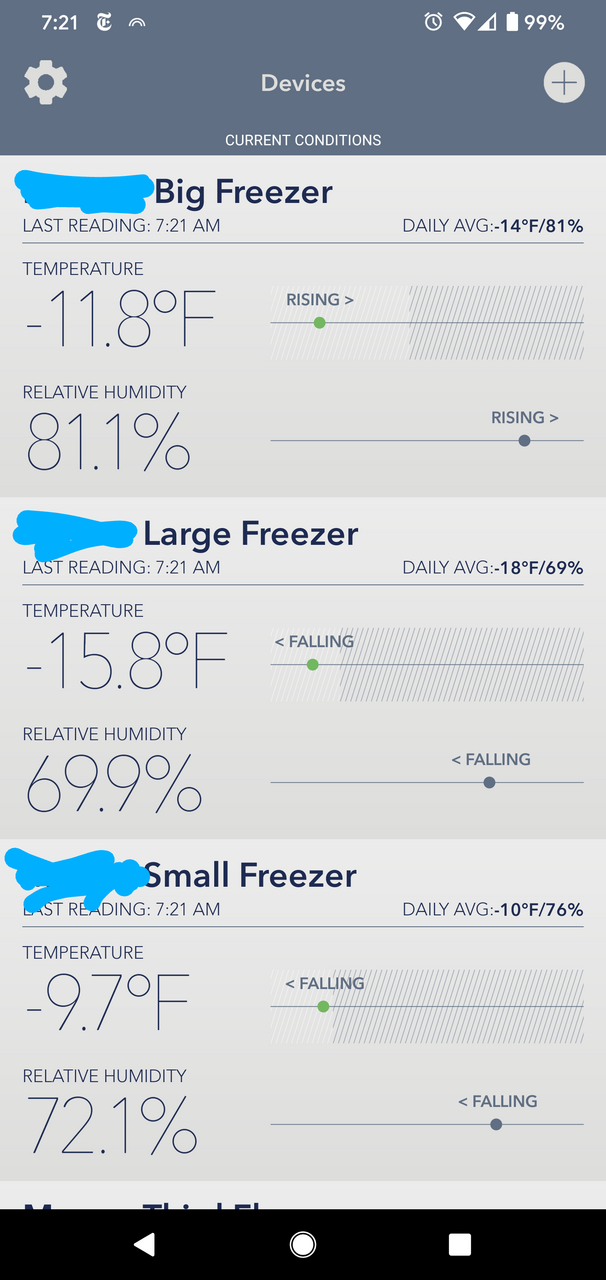Open the Small Freezer device card
Screen dimensions: 606x1280
coord(303,1010)
